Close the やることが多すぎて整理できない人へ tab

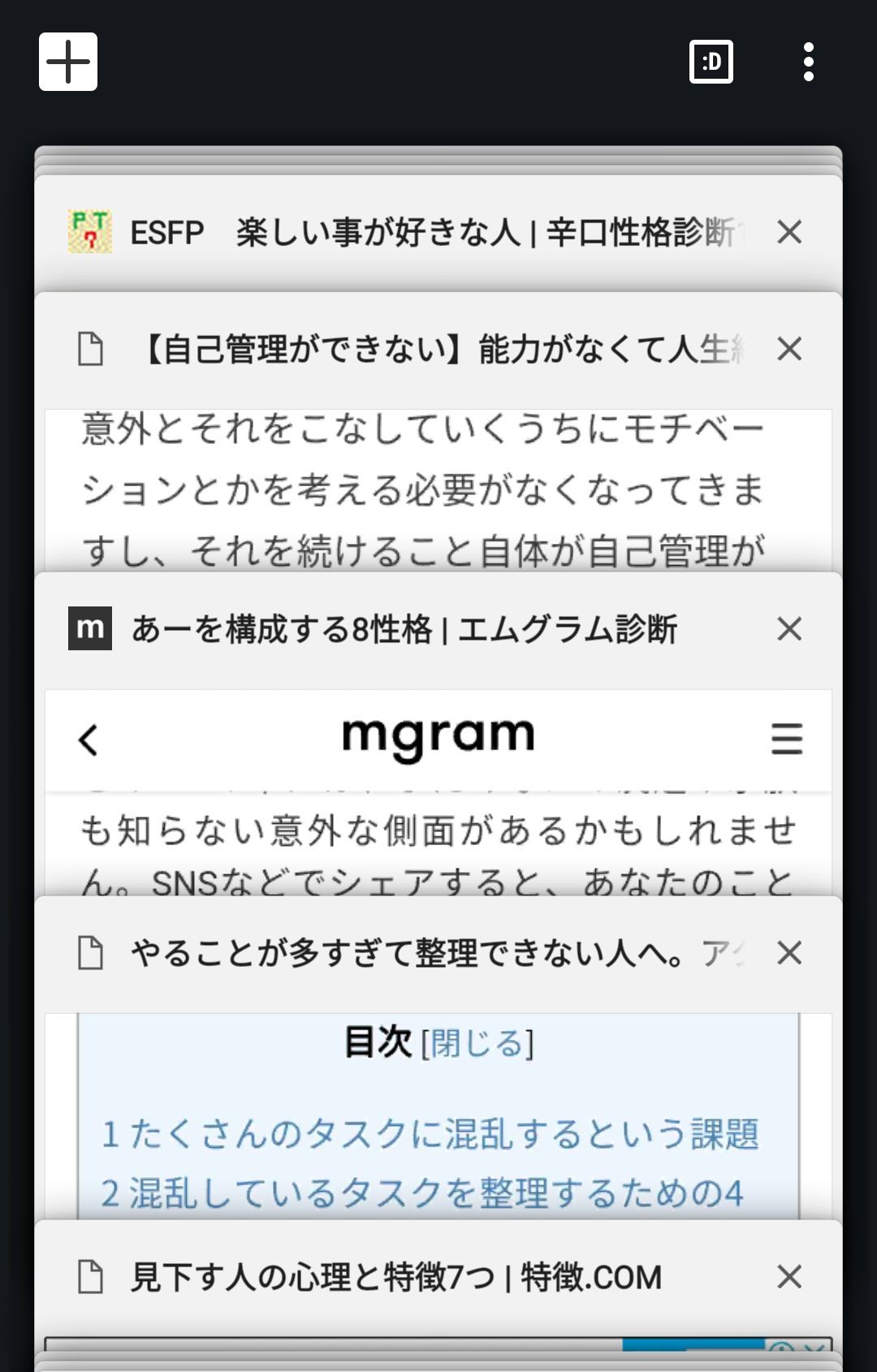coord(789,953)
